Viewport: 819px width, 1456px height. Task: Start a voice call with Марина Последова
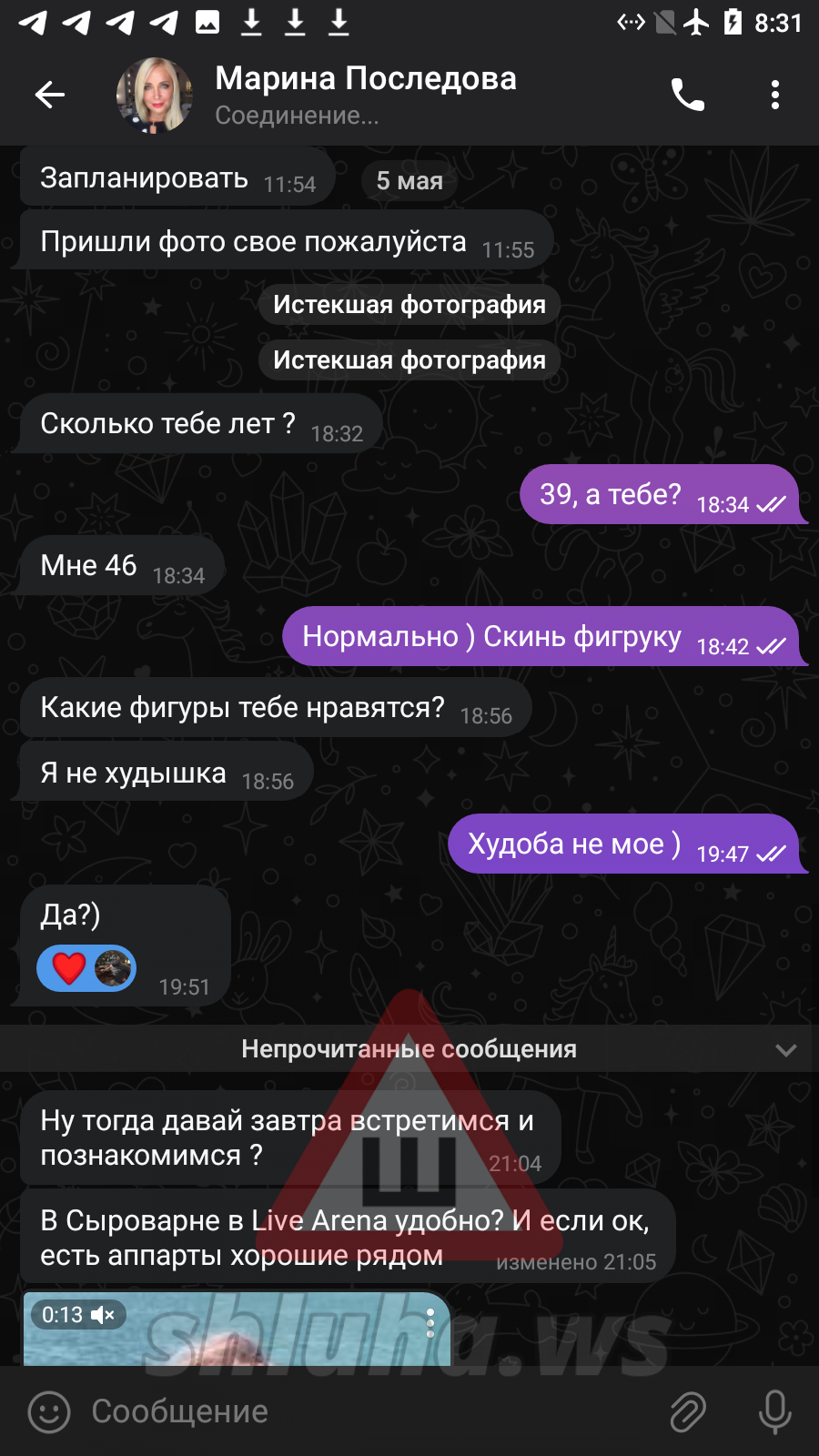click(x=687, y=95)
